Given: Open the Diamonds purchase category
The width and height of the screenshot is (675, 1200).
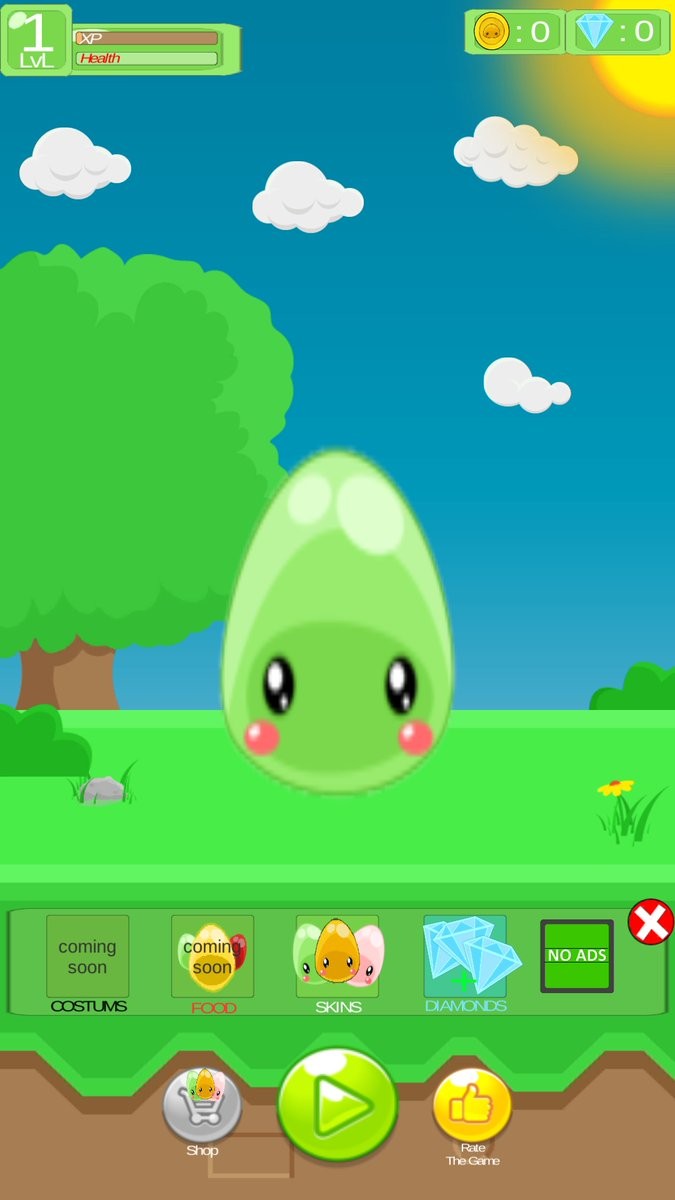Looking at the screenshot, I should tap(465, 956).
